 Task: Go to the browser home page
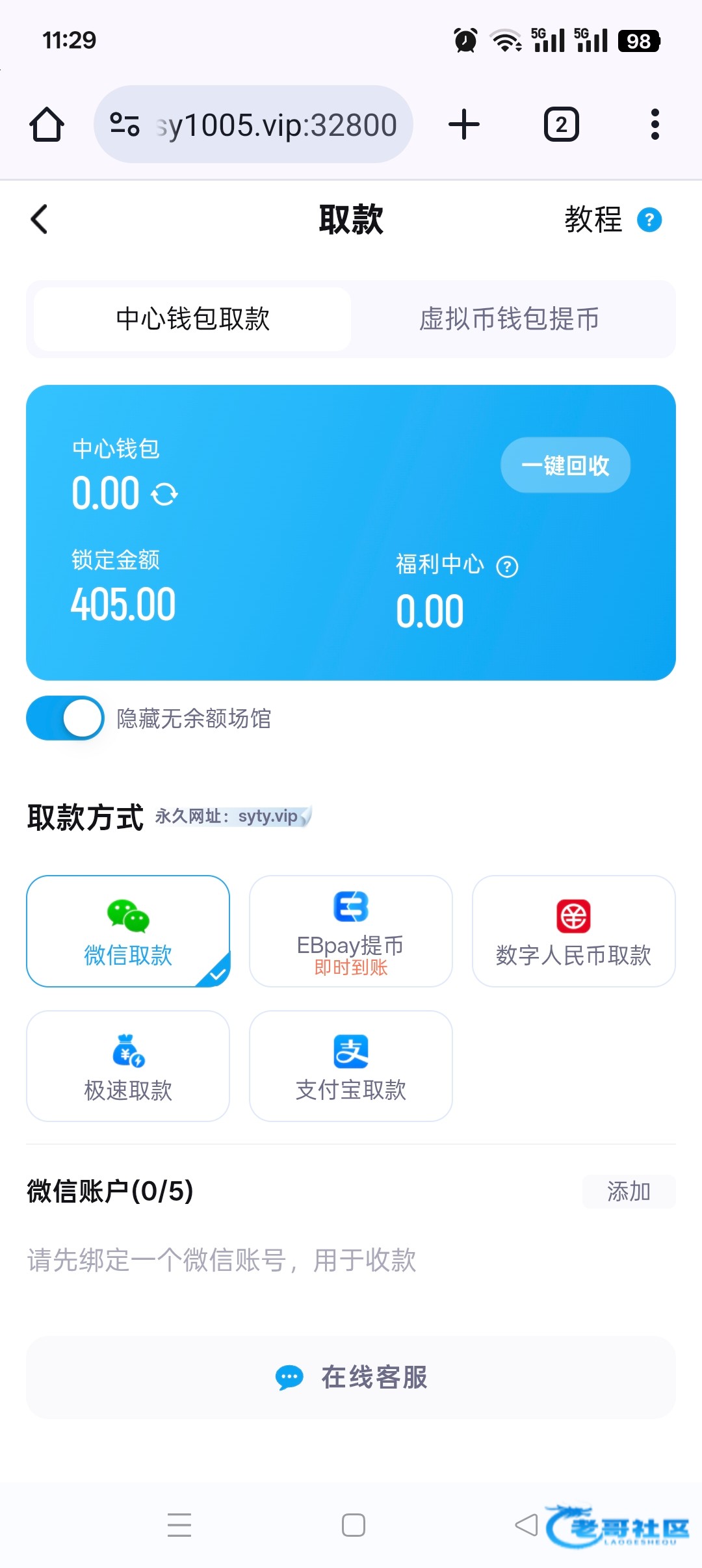[x=47, y=124]
